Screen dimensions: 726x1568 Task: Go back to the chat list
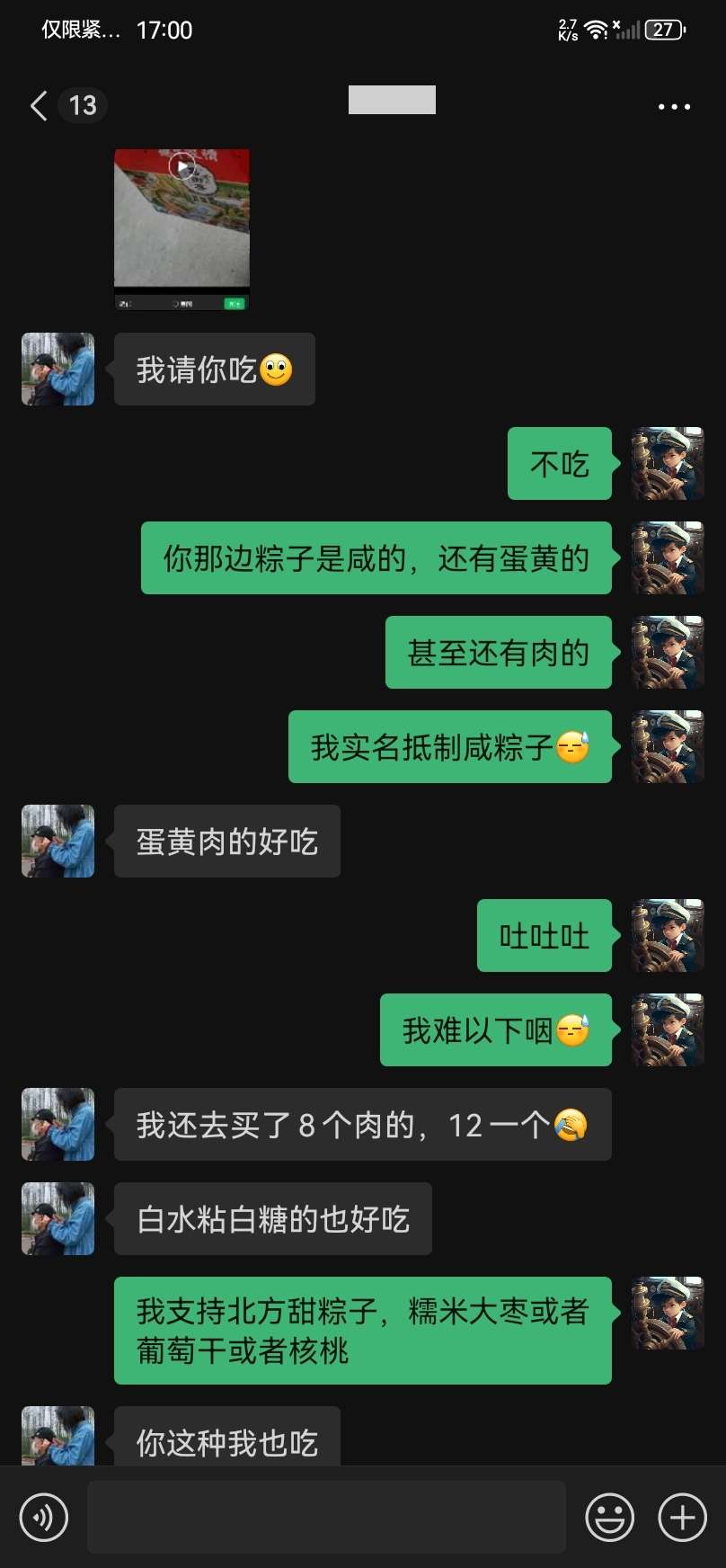tap(40, 106)
